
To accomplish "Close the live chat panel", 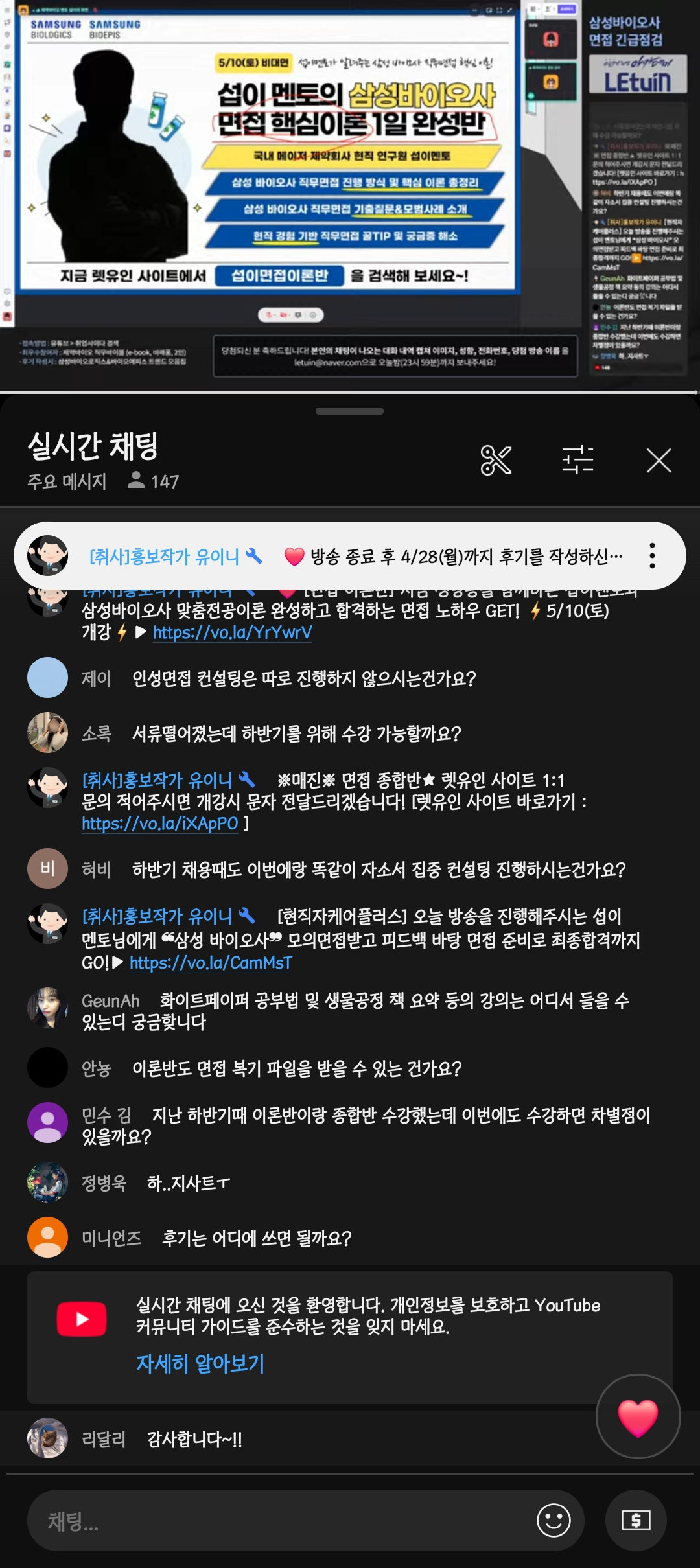I will pyautogui.click(x=659, y=461).
